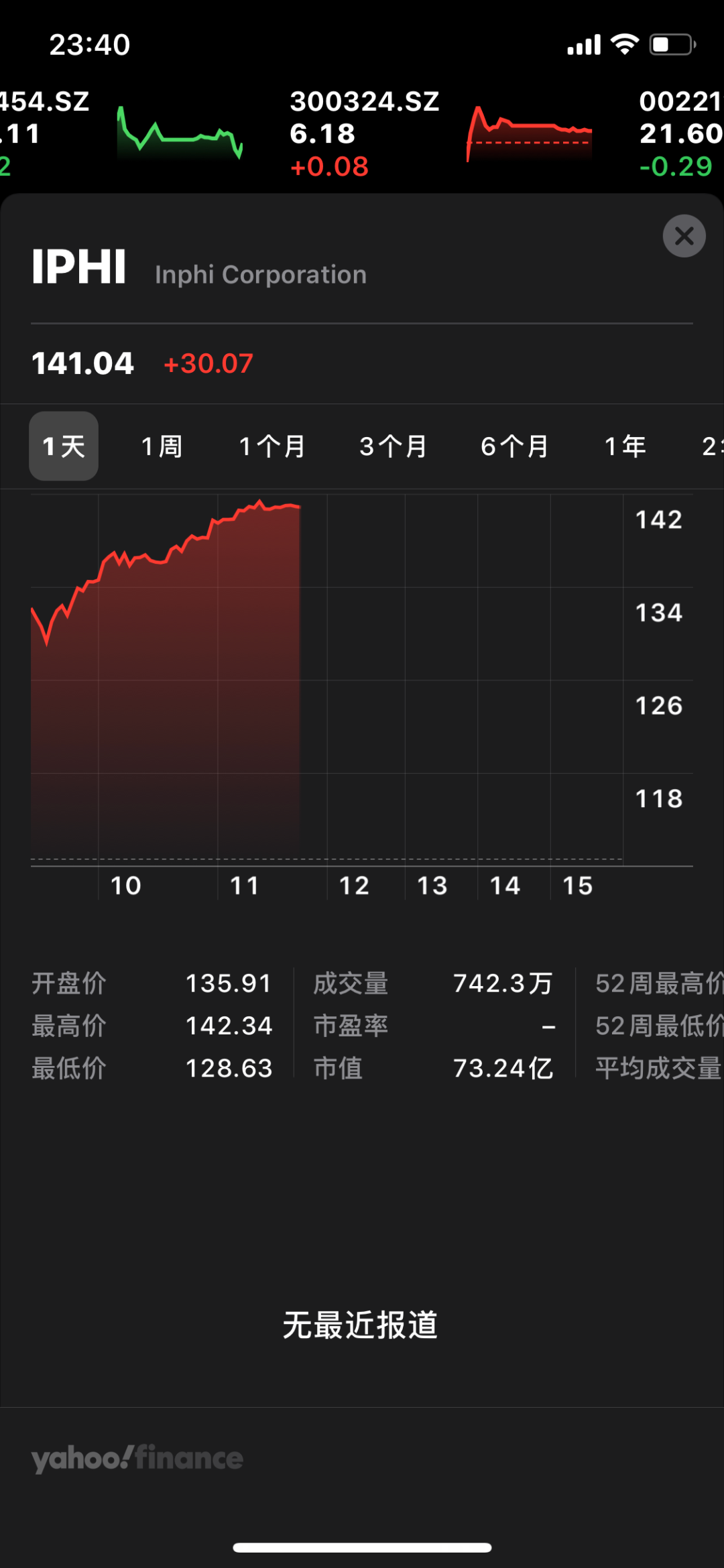Open the 3个月 tab
Viewport: 724px width, 1568px height.
click(x=393, y=446)
